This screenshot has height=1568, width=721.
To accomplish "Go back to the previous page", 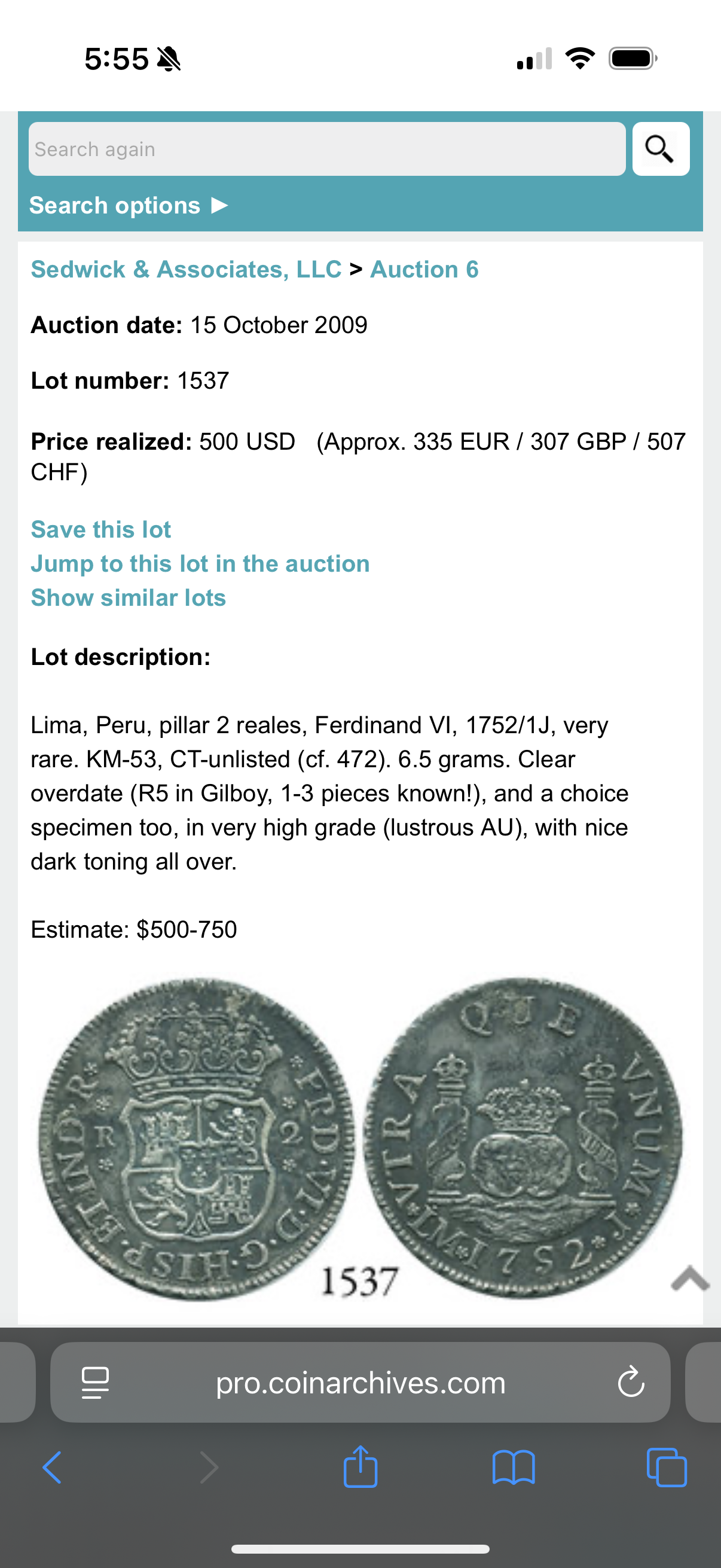I will pyautogui.click(x=53, y=1468).
